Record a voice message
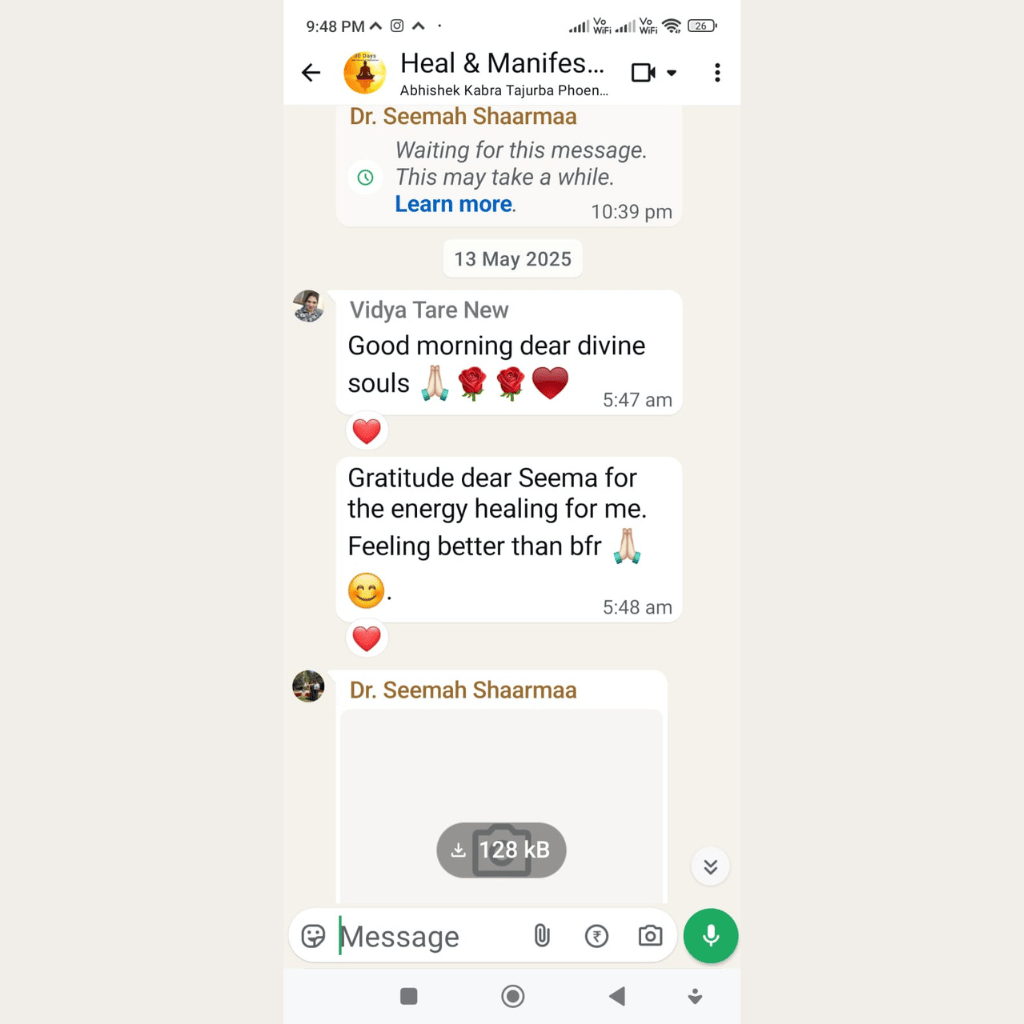This screenshot has width=1024, height=1024. point(710,936)
